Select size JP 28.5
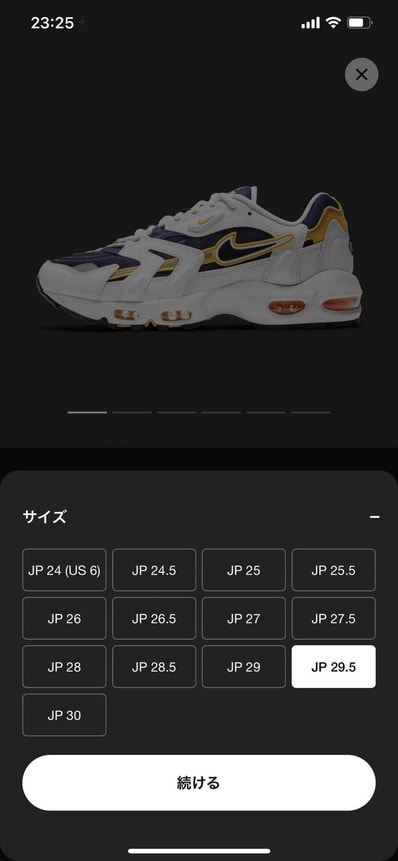 (x=154, y=667)
